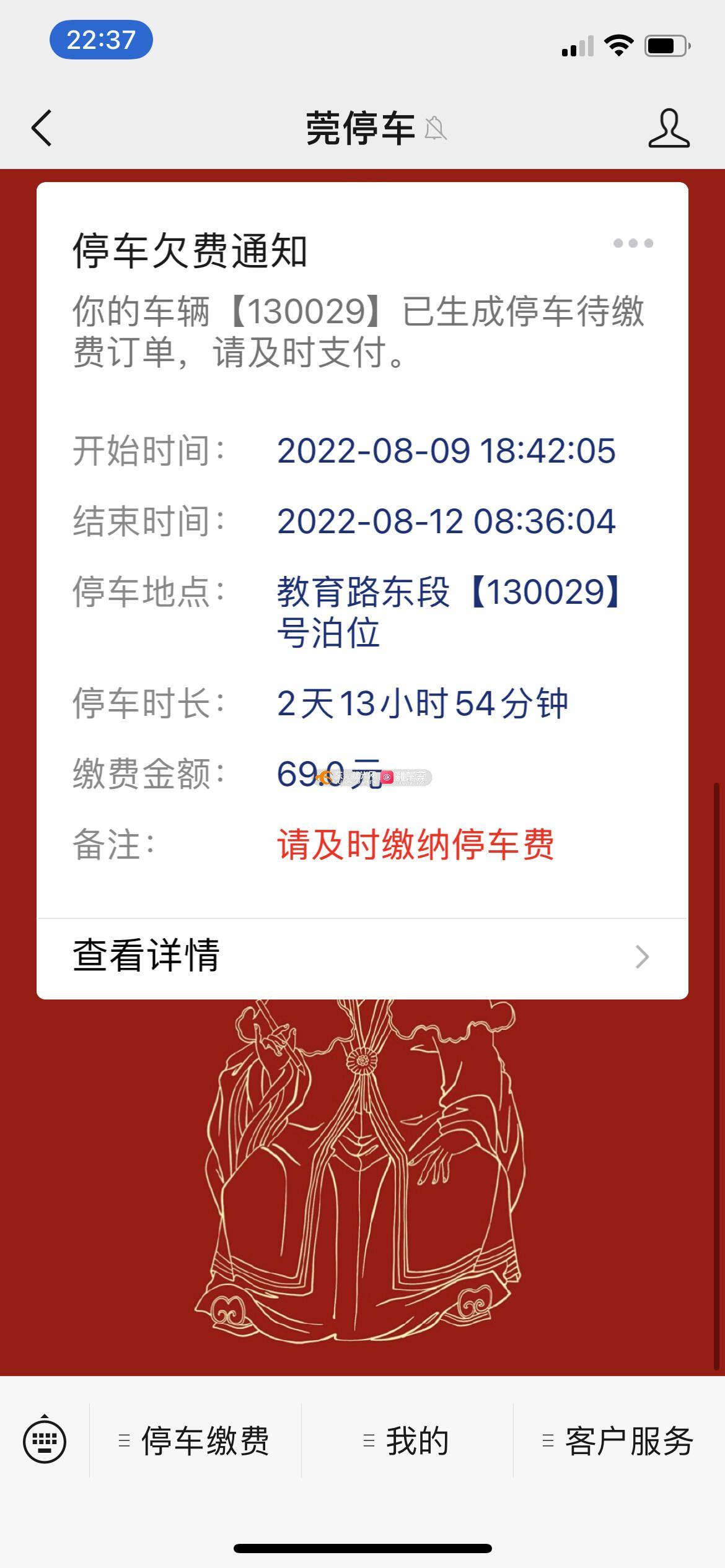Open the 莞停车 account profile icon
Viewport: 725px width, 1568px height.
[x=669, y=128]
